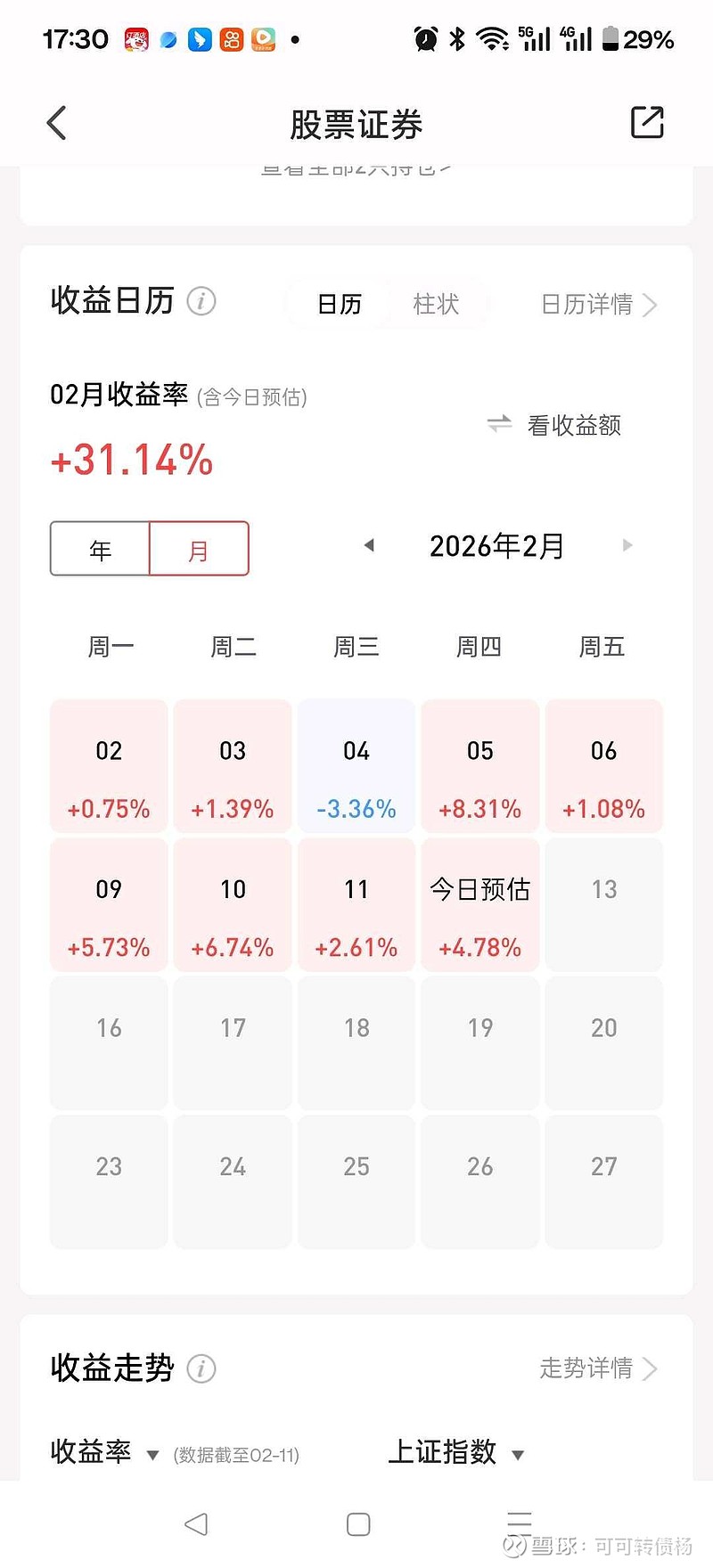
Task: Select the 月 option
Action: click(x=199, y=549)
